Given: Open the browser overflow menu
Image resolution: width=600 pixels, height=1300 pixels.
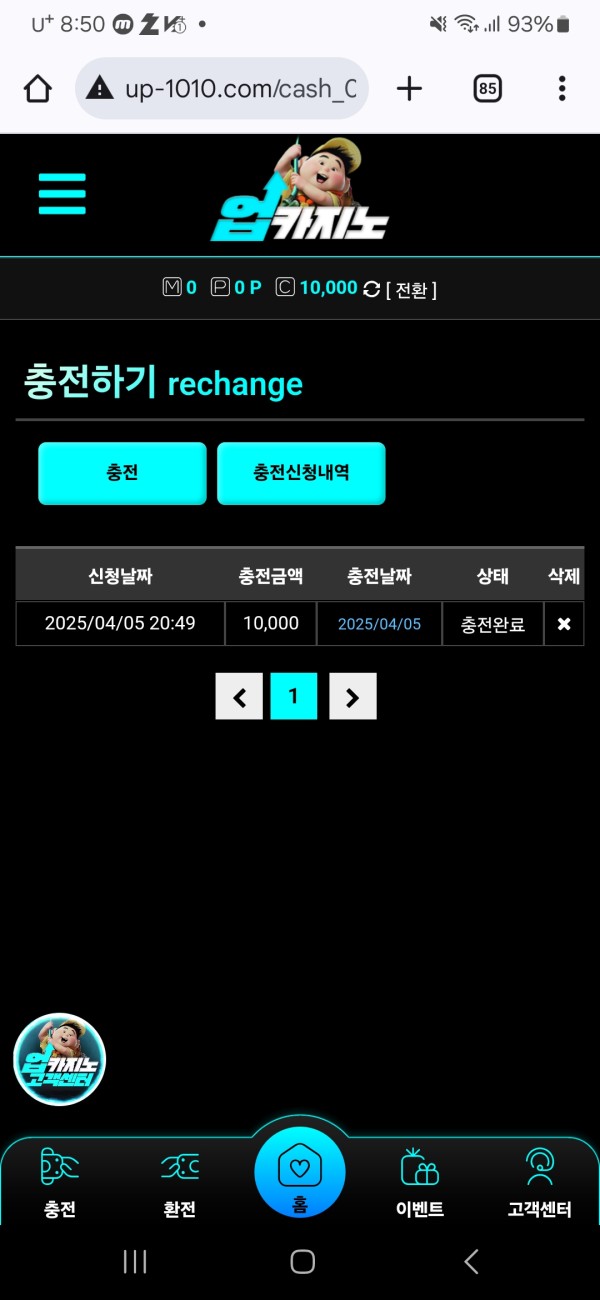Looking at the screenshot, I should [x=562, y=89].
